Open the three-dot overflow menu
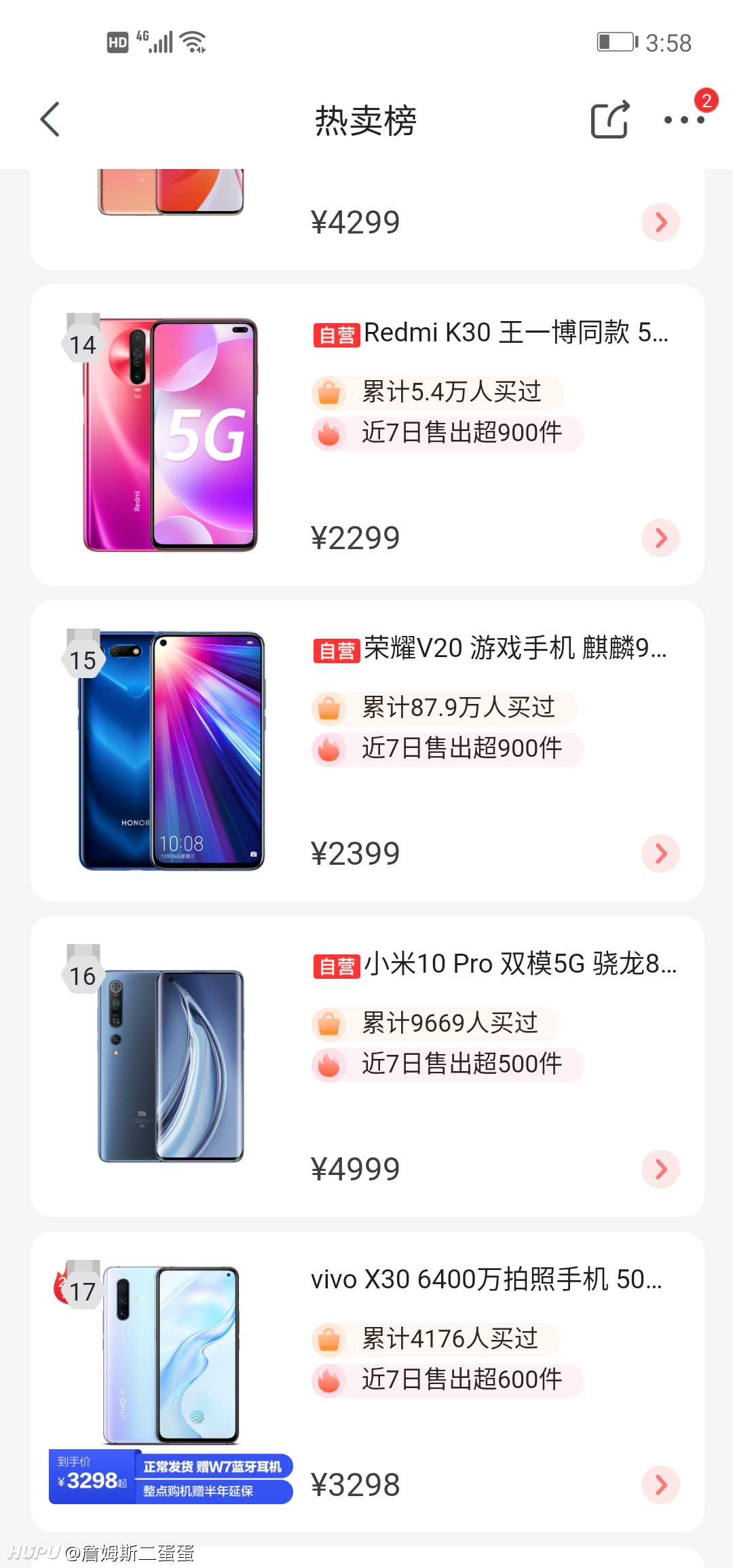The height and width of the screenshot is (1568, 733). tap(684, 119)
